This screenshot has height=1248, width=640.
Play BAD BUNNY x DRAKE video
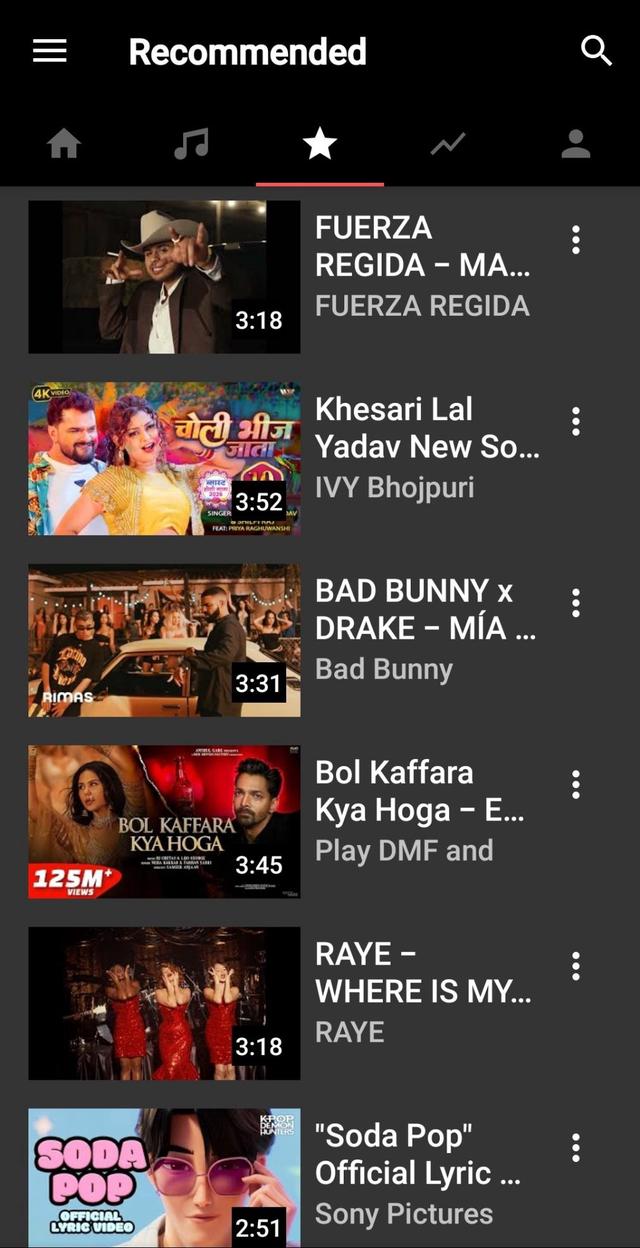coord(165,640)
